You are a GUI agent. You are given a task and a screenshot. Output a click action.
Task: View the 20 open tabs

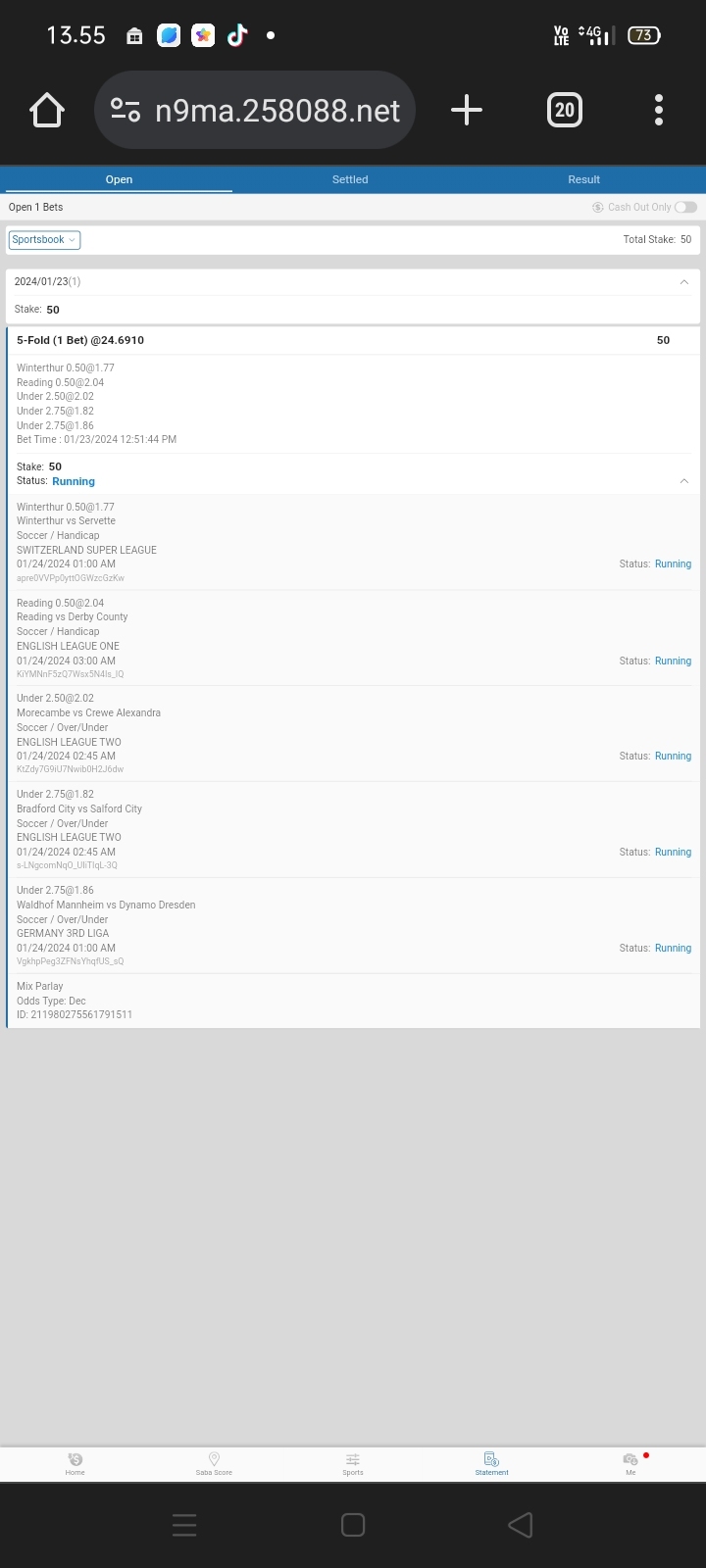[564, 110]
